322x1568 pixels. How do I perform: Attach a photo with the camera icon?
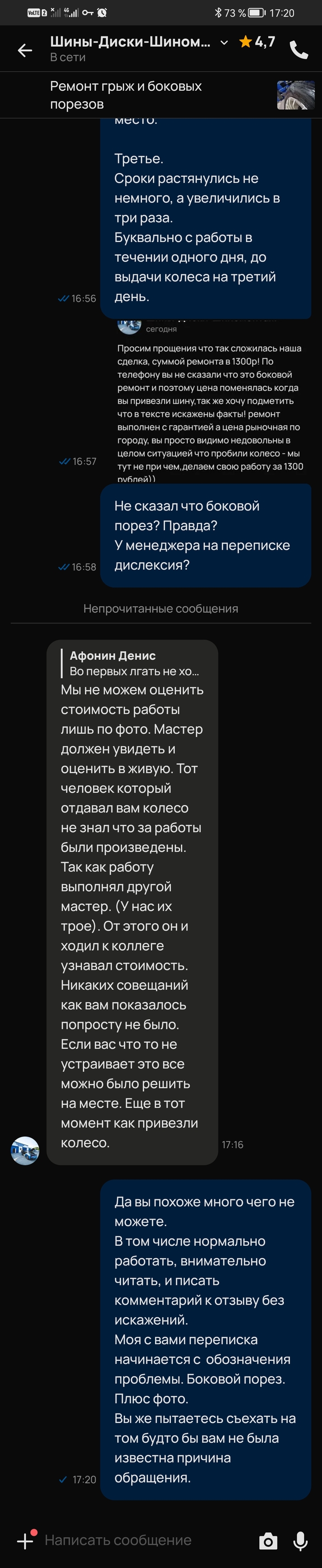point(268,1541)
